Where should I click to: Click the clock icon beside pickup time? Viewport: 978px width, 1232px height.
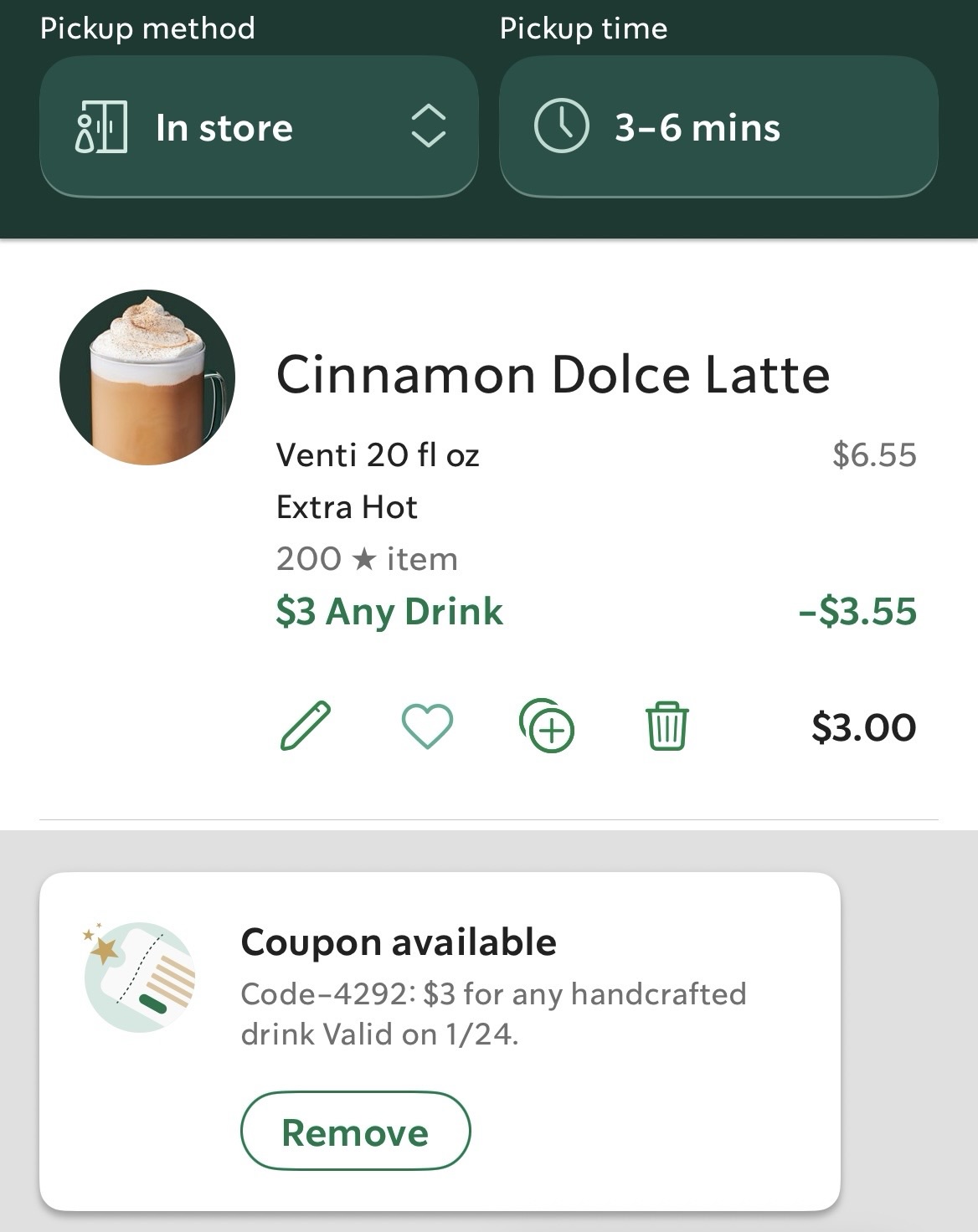[563, 127]
